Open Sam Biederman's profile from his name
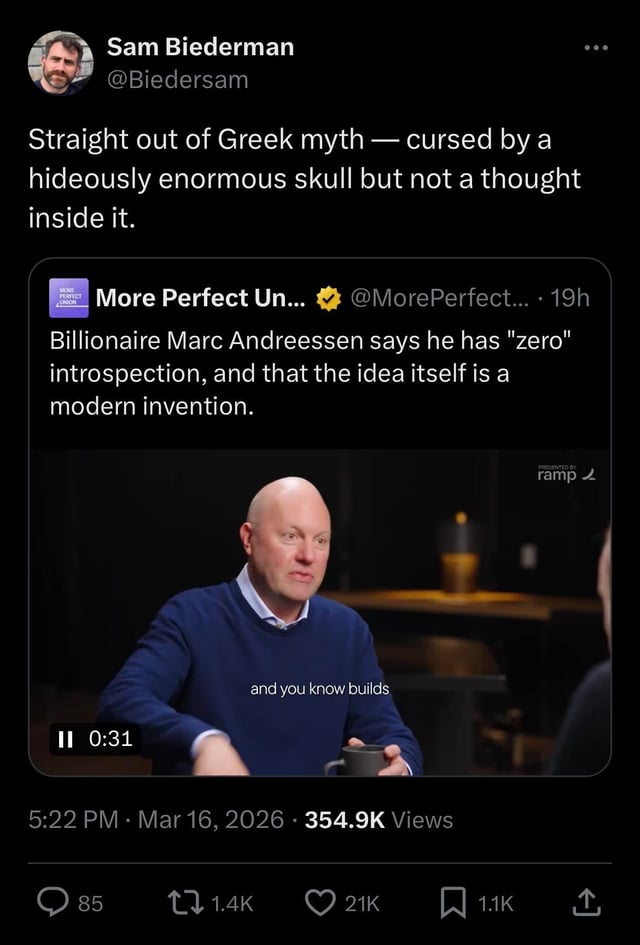The image size is (640, 945). tap(200, 46)
